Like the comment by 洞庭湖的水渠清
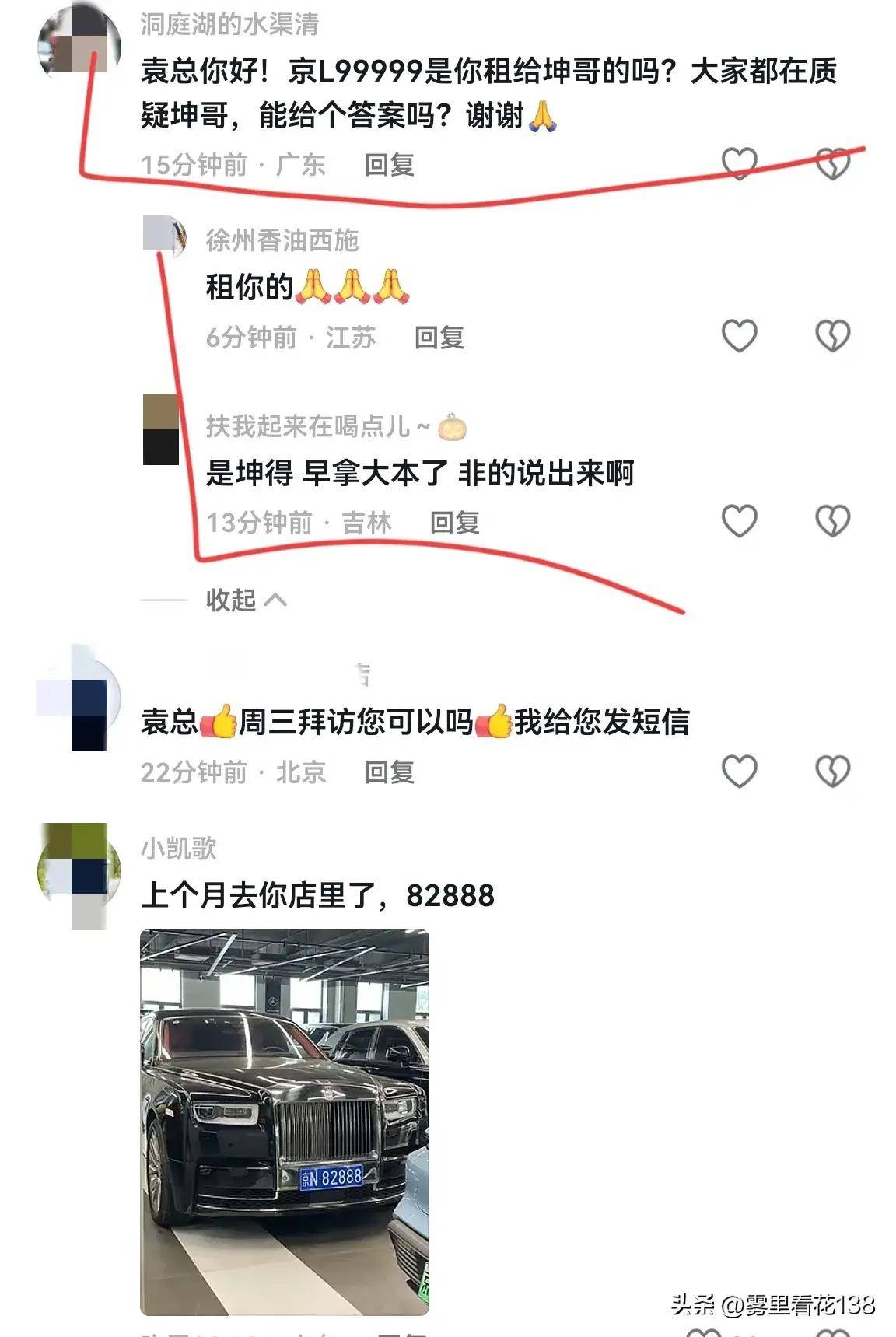 coord(739,163)
